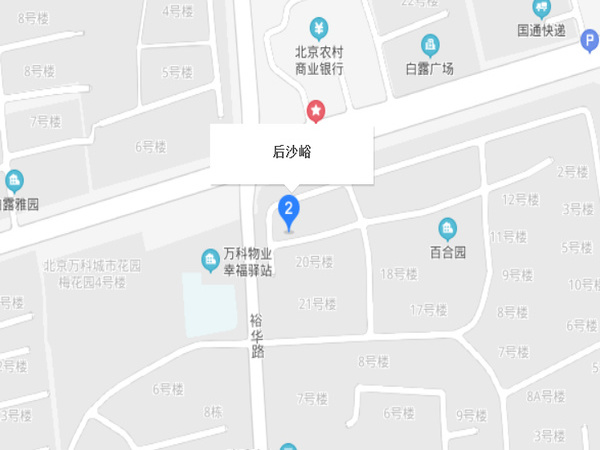
Task: Tap the blue marker numbered 2
Action: 288,211
